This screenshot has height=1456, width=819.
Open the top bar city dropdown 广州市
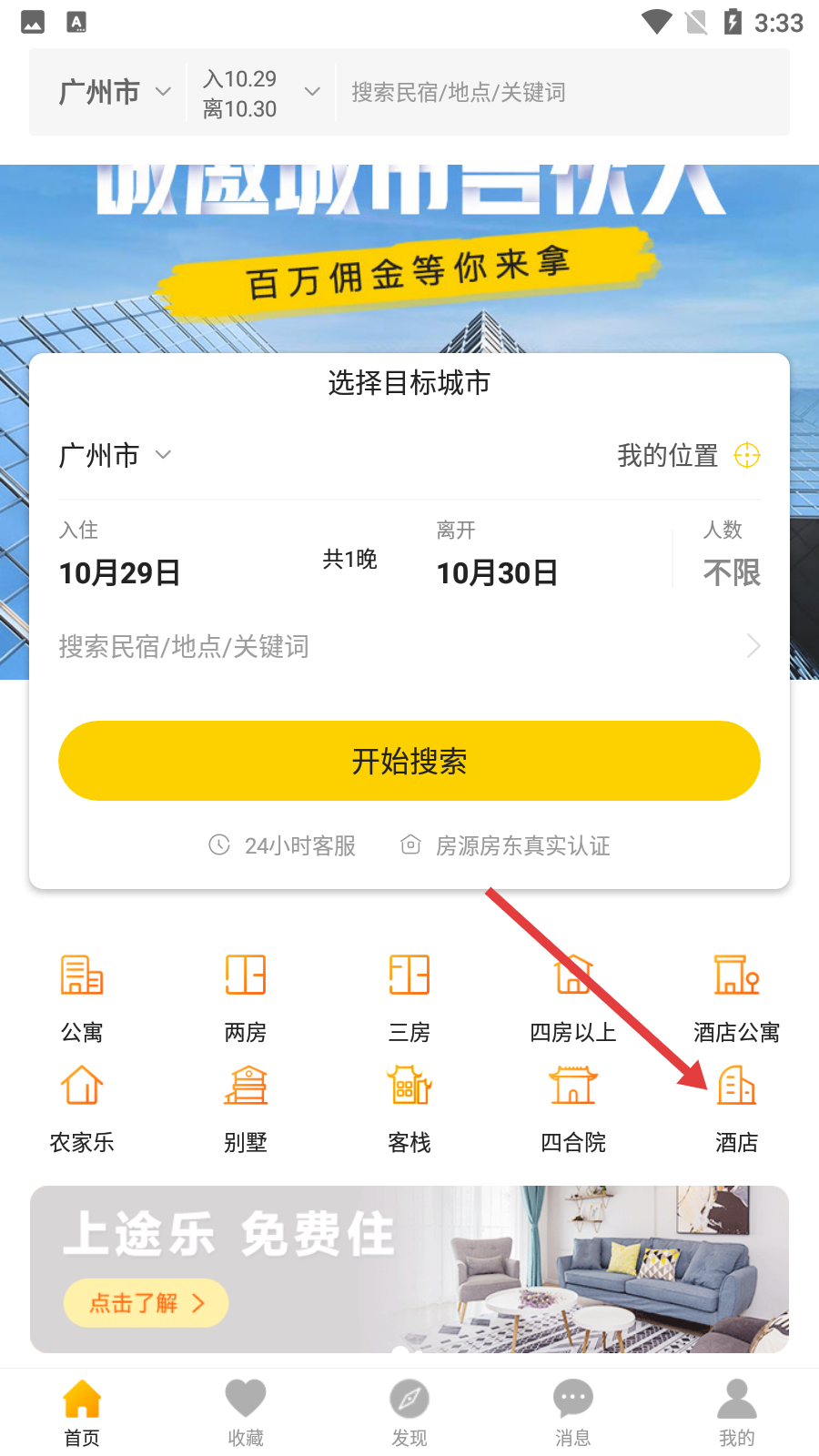point(113,92)
